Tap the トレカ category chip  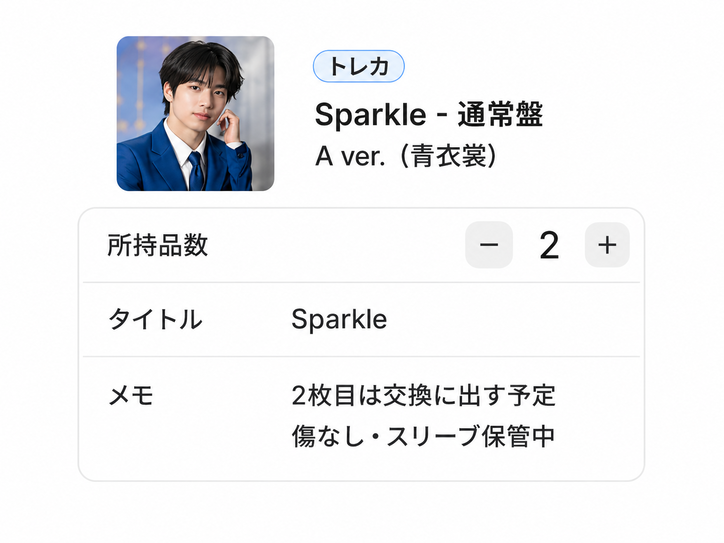point(358,66)
